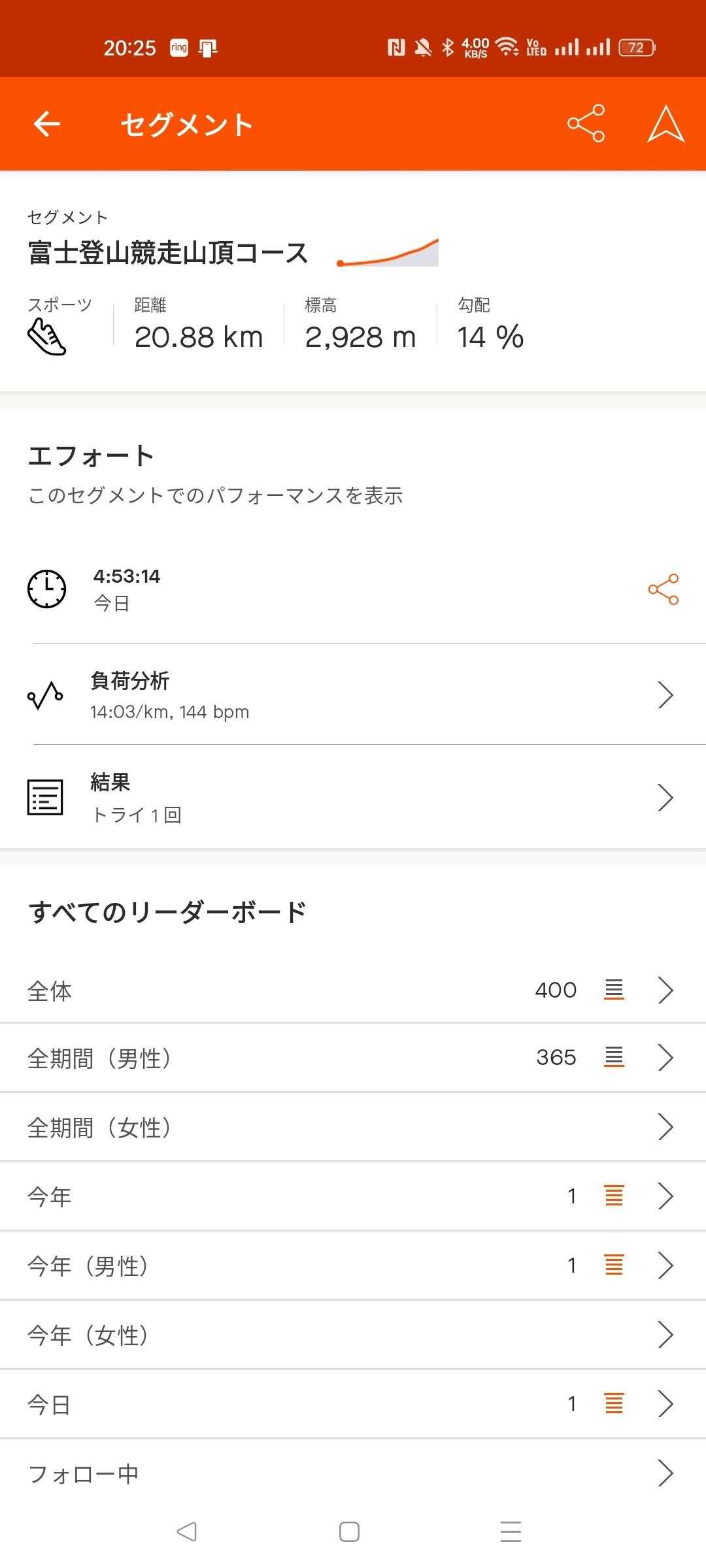Open the 今年 leaderboard
This screenshot has height=1568, width=706.
[x=353, y=1196]
